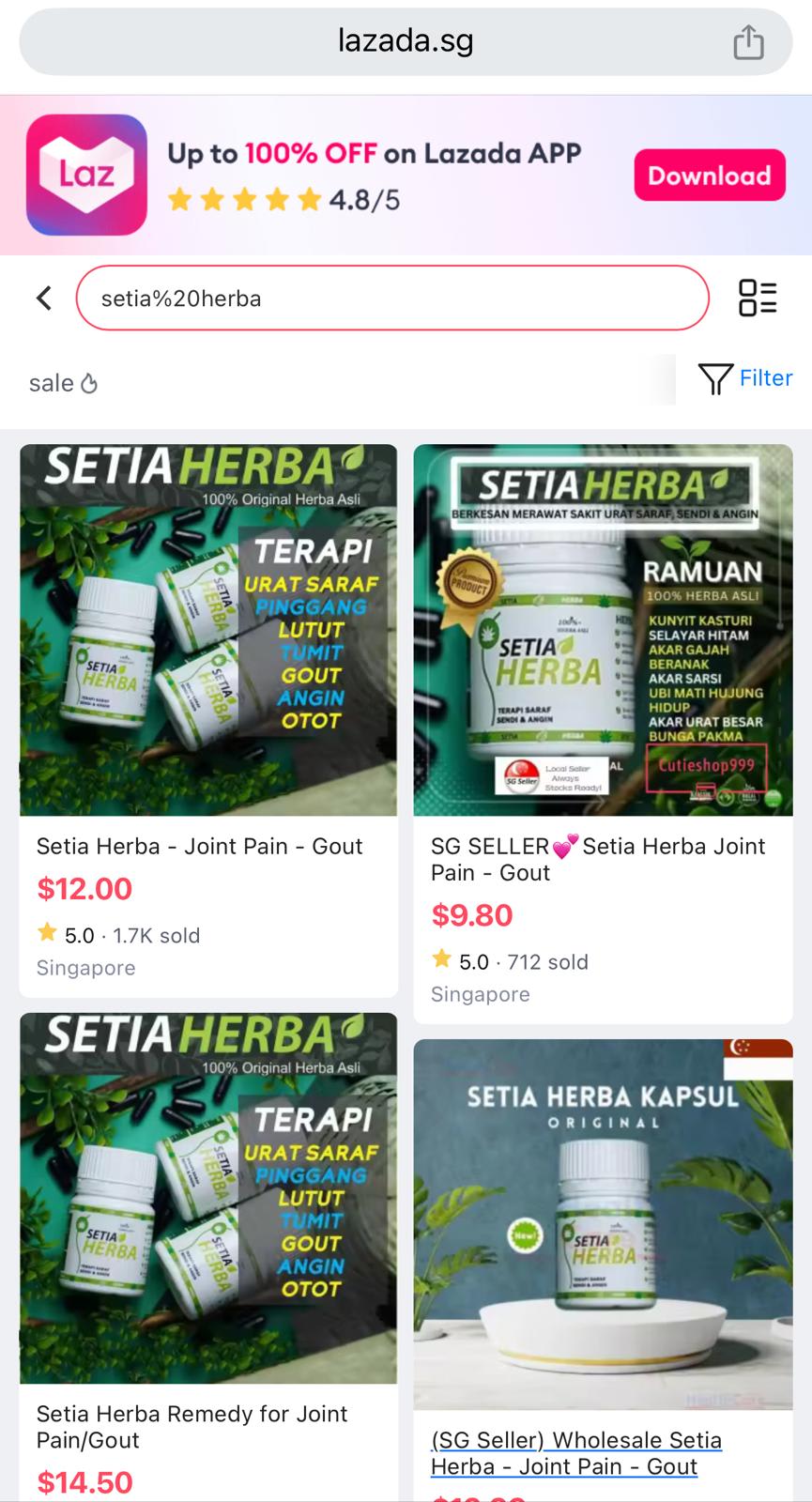The height and width of the screenshot is (1502, 812).
Task: Open the $9.80 SG SELLER Setia Herba item
Action: (x=603, y=732)
